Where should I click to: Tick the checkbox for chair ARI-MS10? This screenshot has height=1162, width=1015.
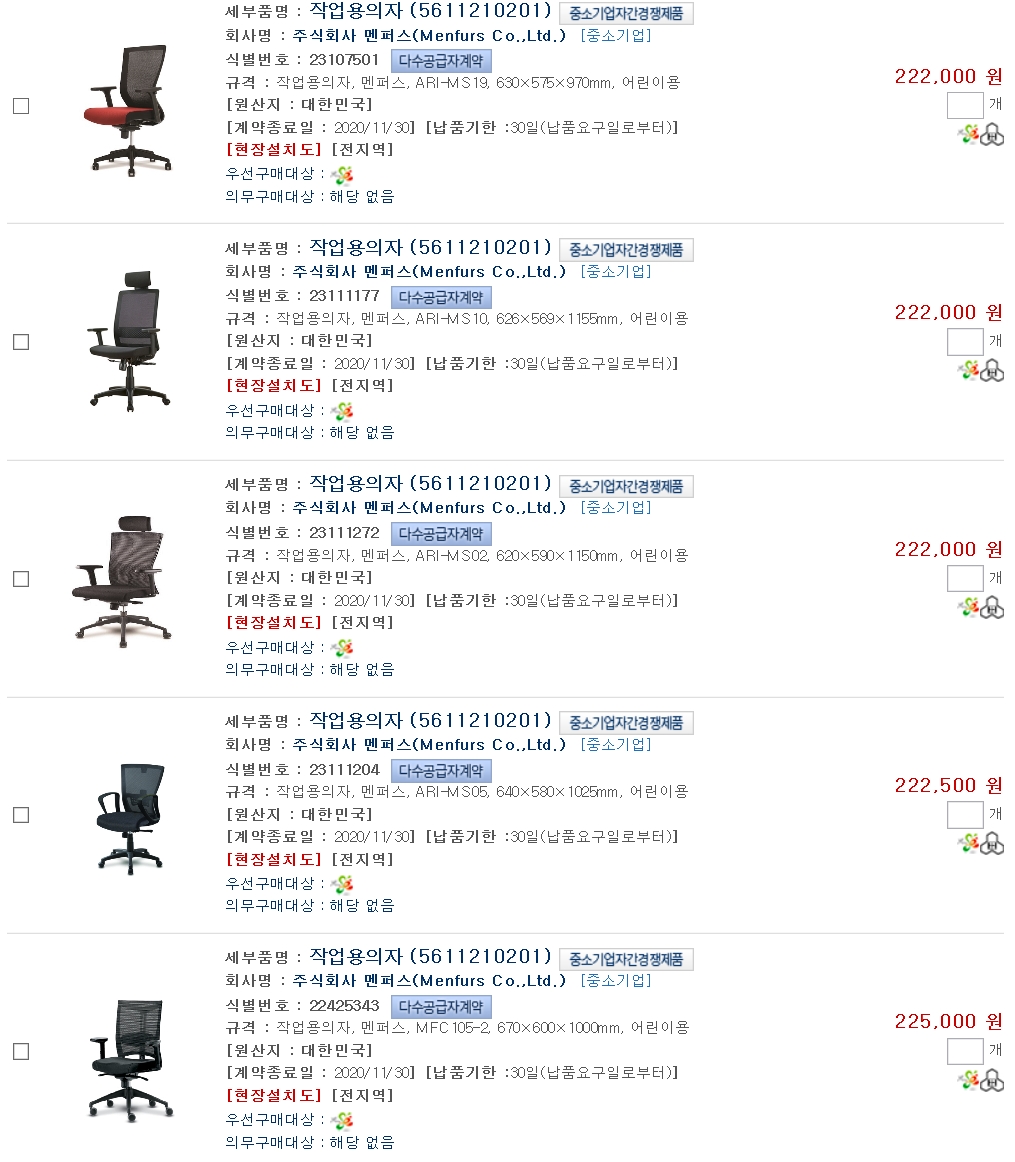click(x=21, y=342)
